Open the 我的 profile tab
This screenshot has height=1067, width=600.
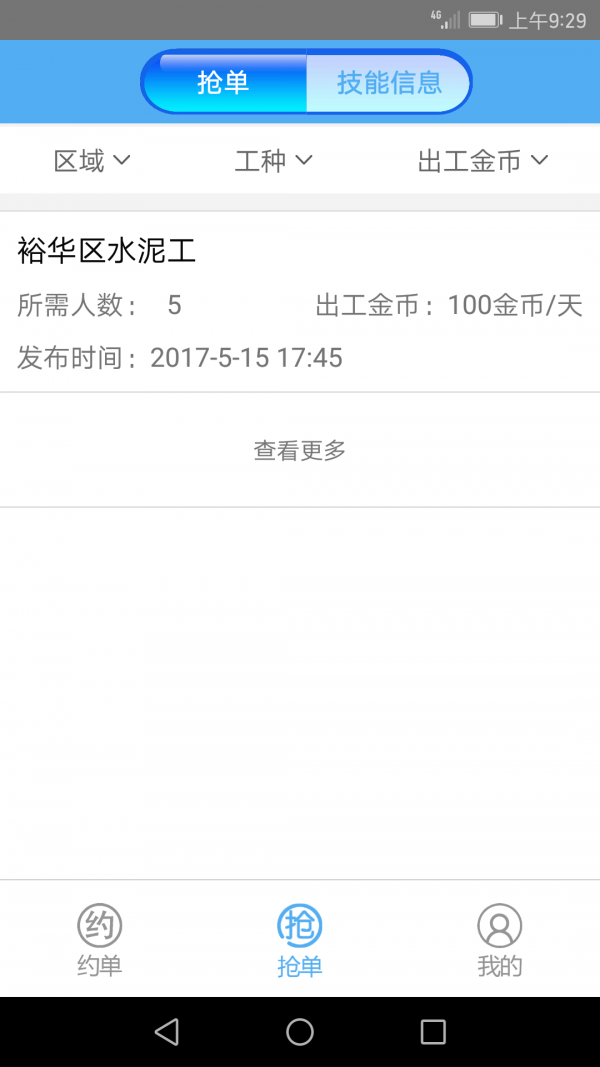(x=500, y=940)
